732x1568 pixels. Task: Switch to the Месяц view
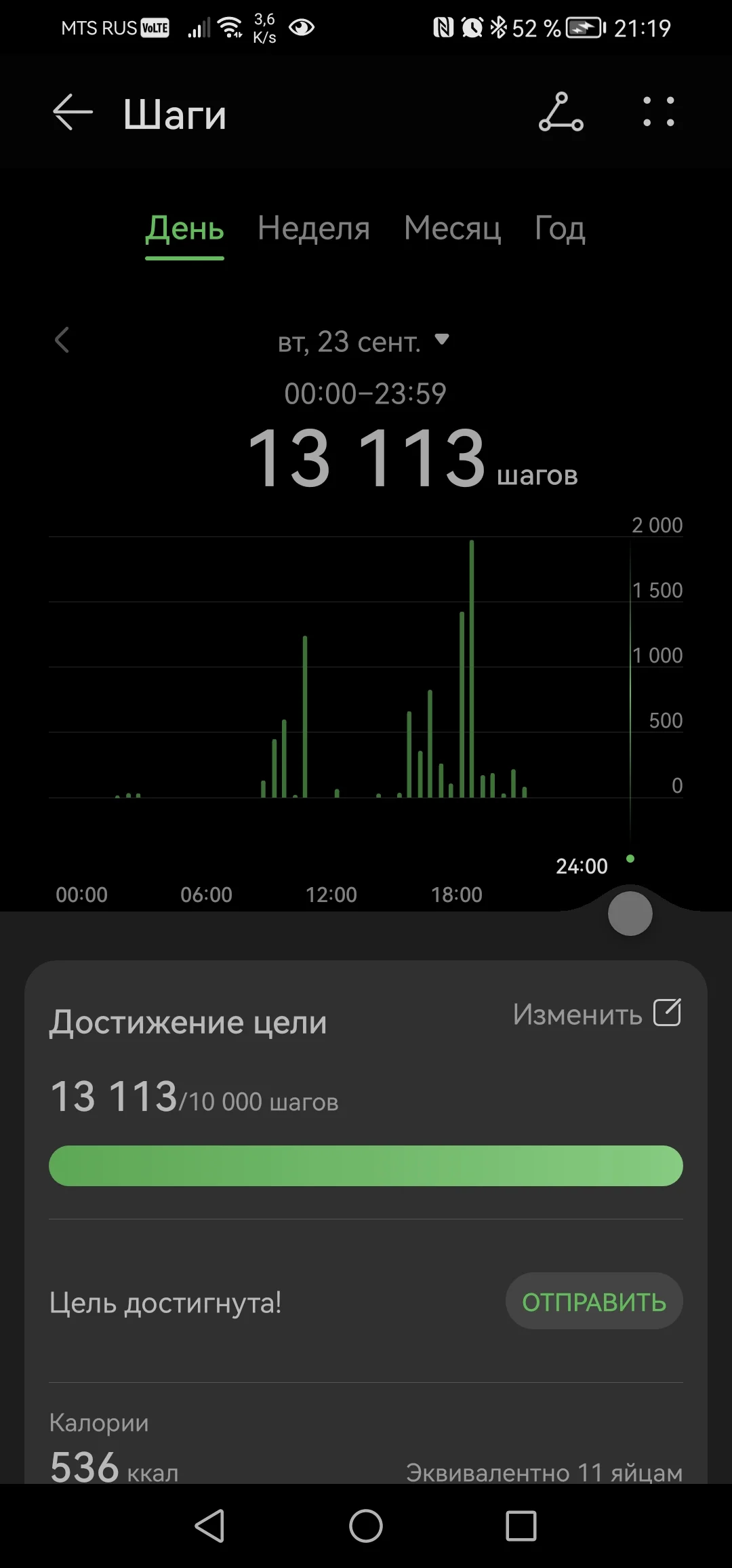(x=452, y=229)
